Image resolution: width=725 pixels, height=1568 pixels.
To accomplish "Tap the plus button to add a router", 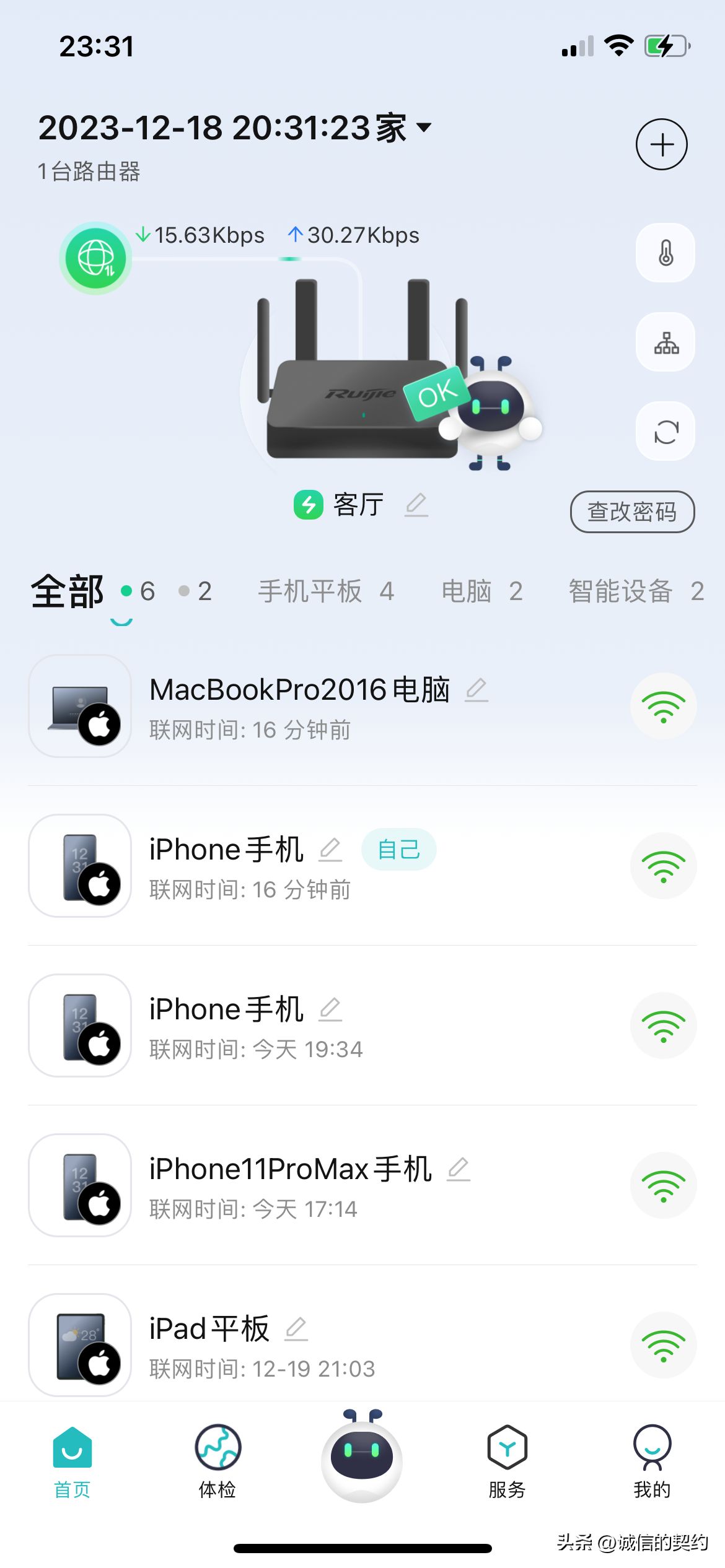I will pyautogui.click(x=661, y=144).
